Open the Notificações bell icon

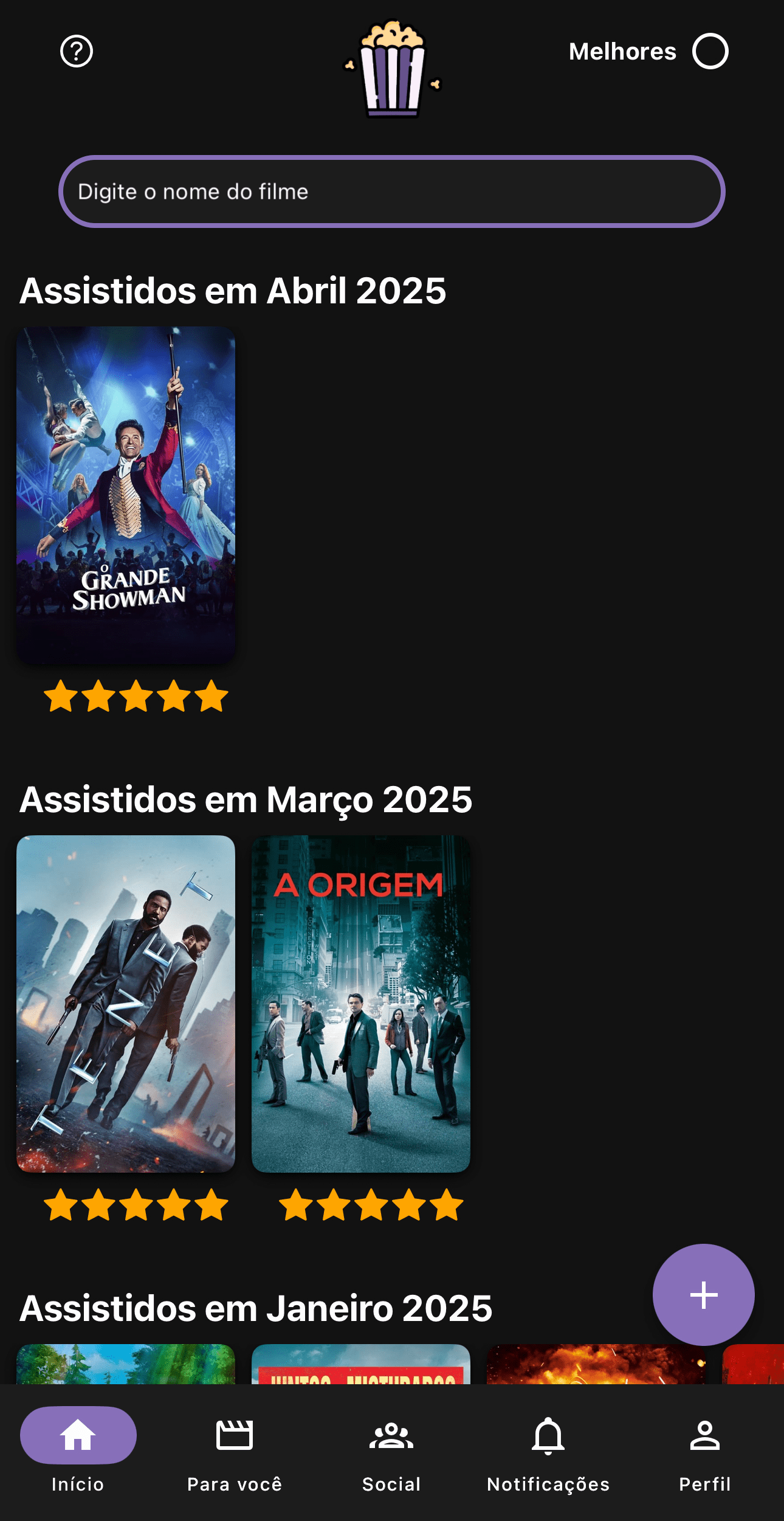549,1434
